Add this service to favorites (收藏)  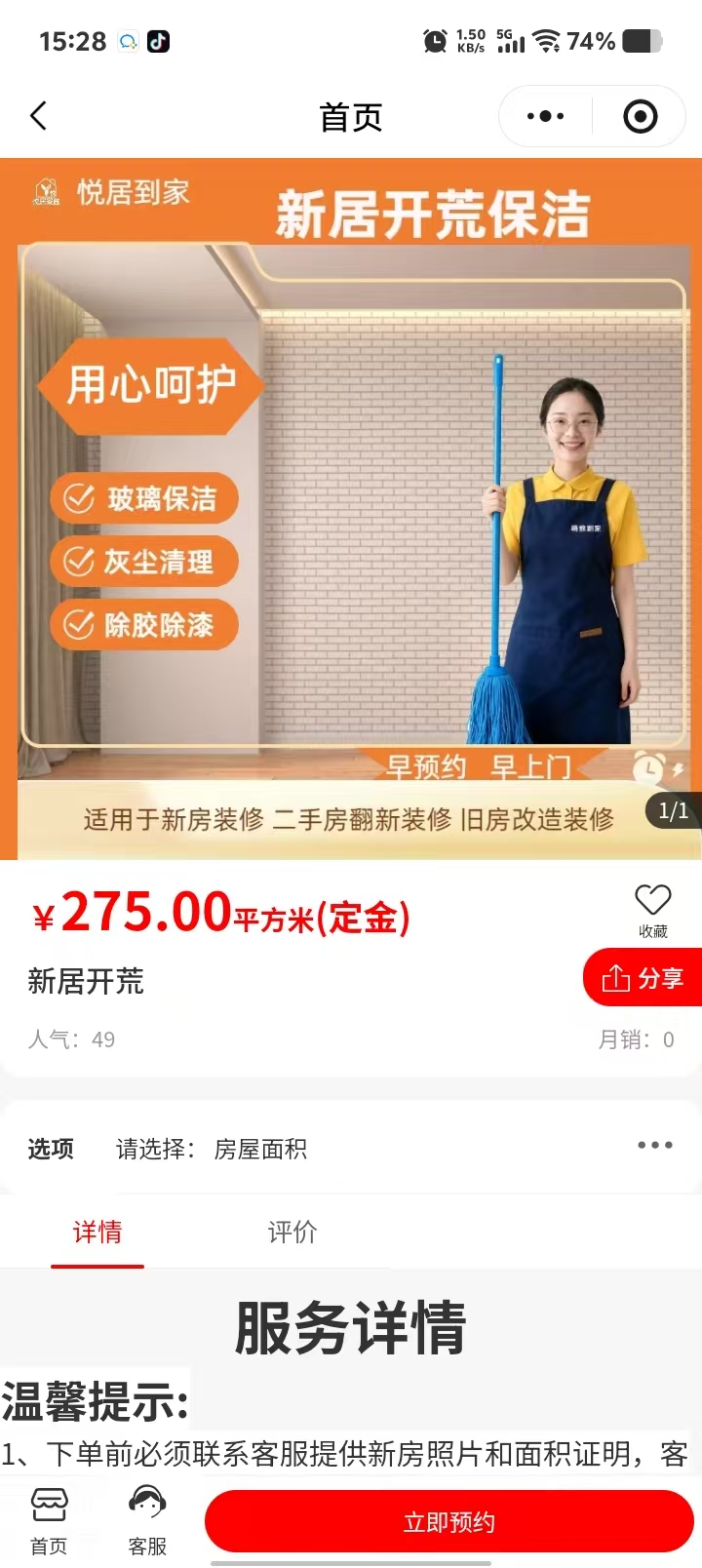[652, 911]
